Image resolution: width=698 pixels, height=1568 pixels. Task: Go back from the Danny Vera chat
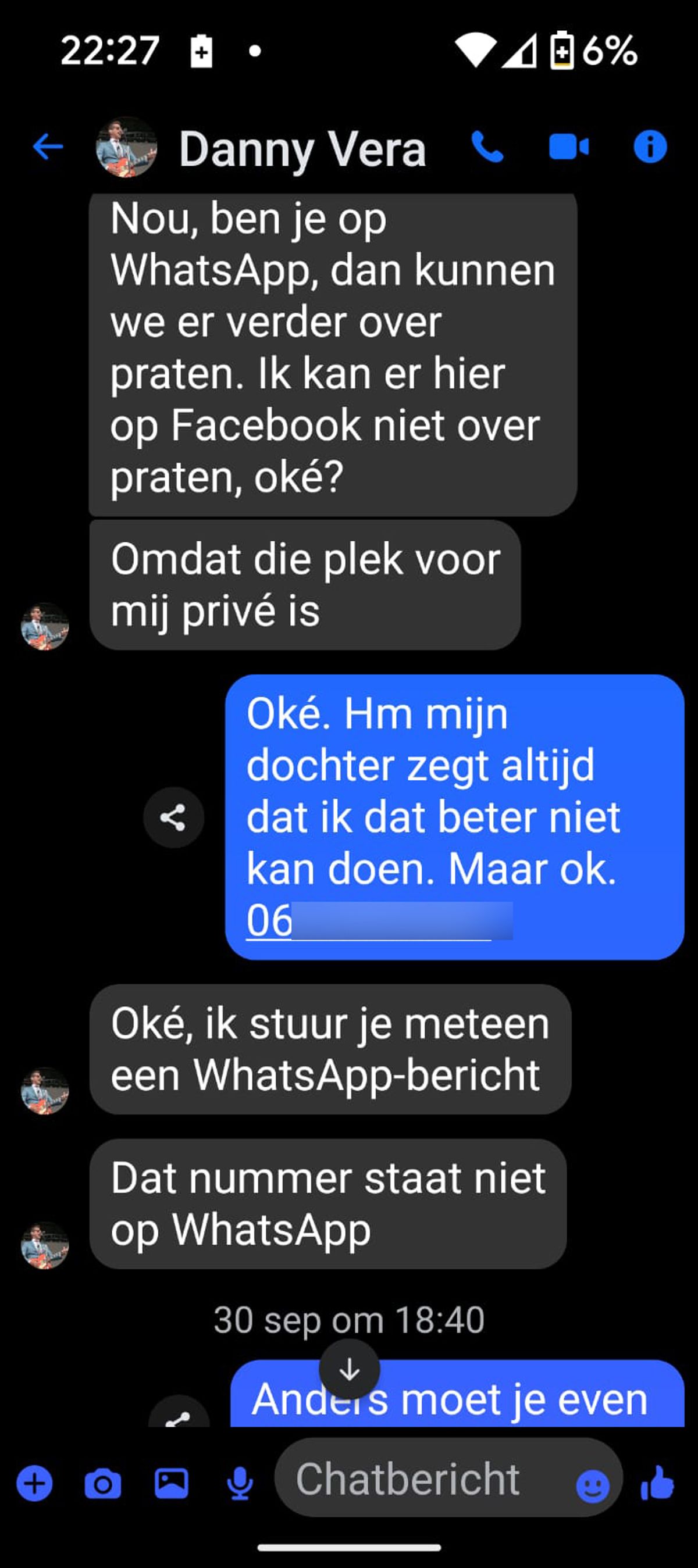pos(48,147)
